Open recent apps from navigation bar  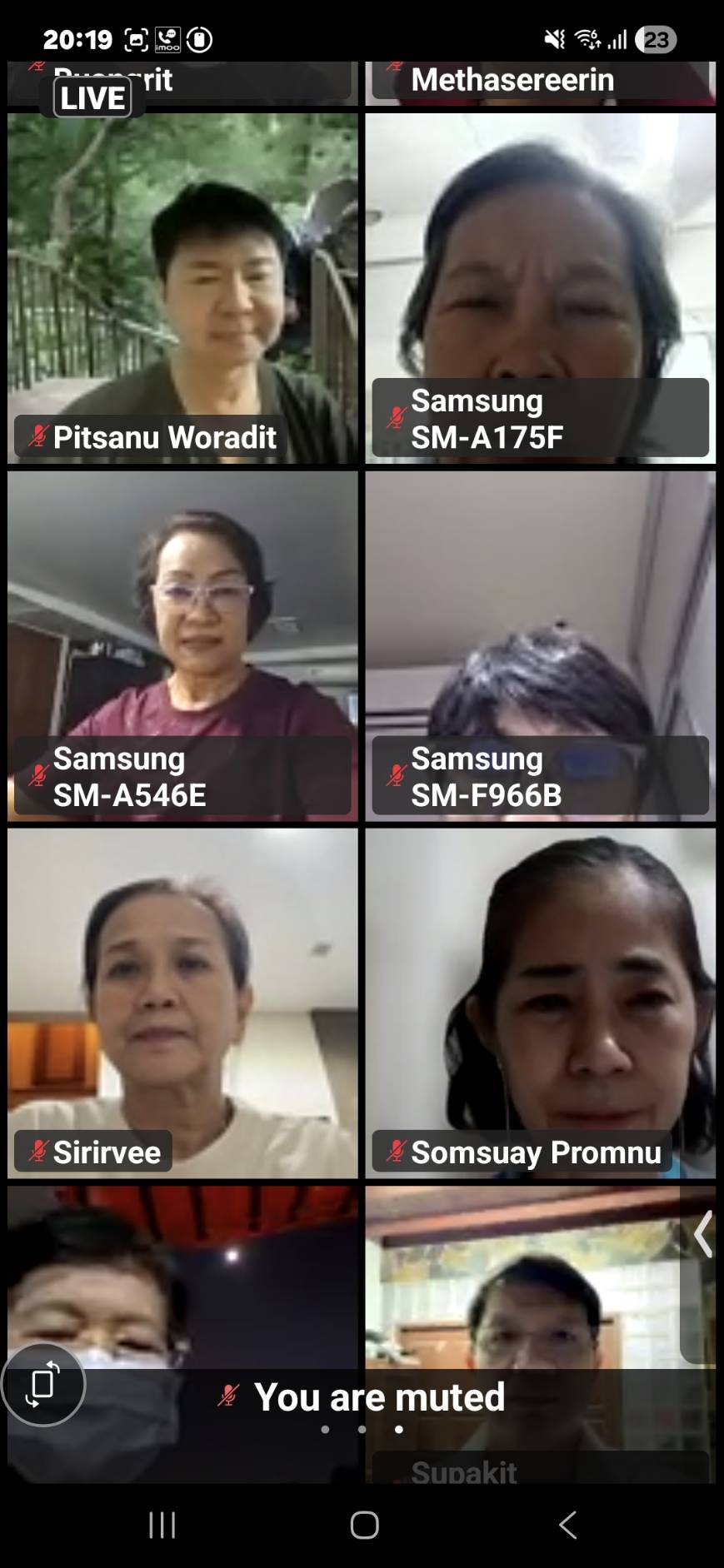point(162,1525)
